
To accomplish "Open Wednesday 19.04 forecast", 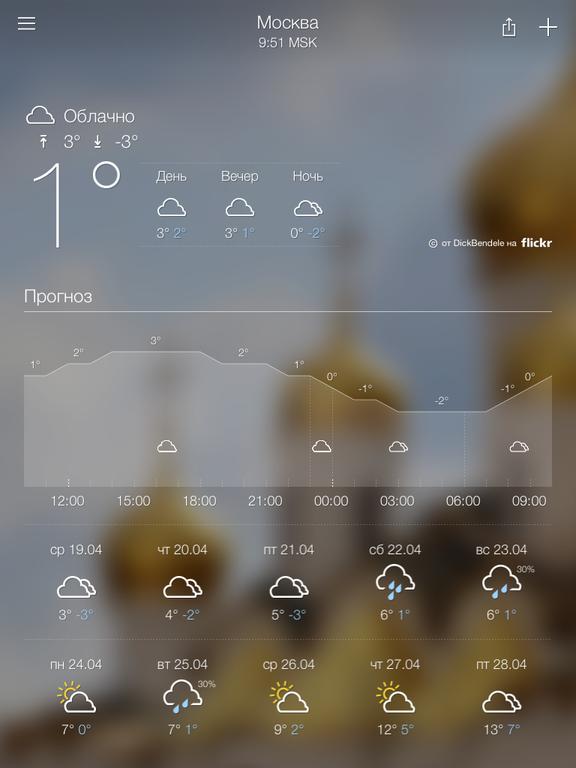I will pyautogui.click(x=75, y=582).
